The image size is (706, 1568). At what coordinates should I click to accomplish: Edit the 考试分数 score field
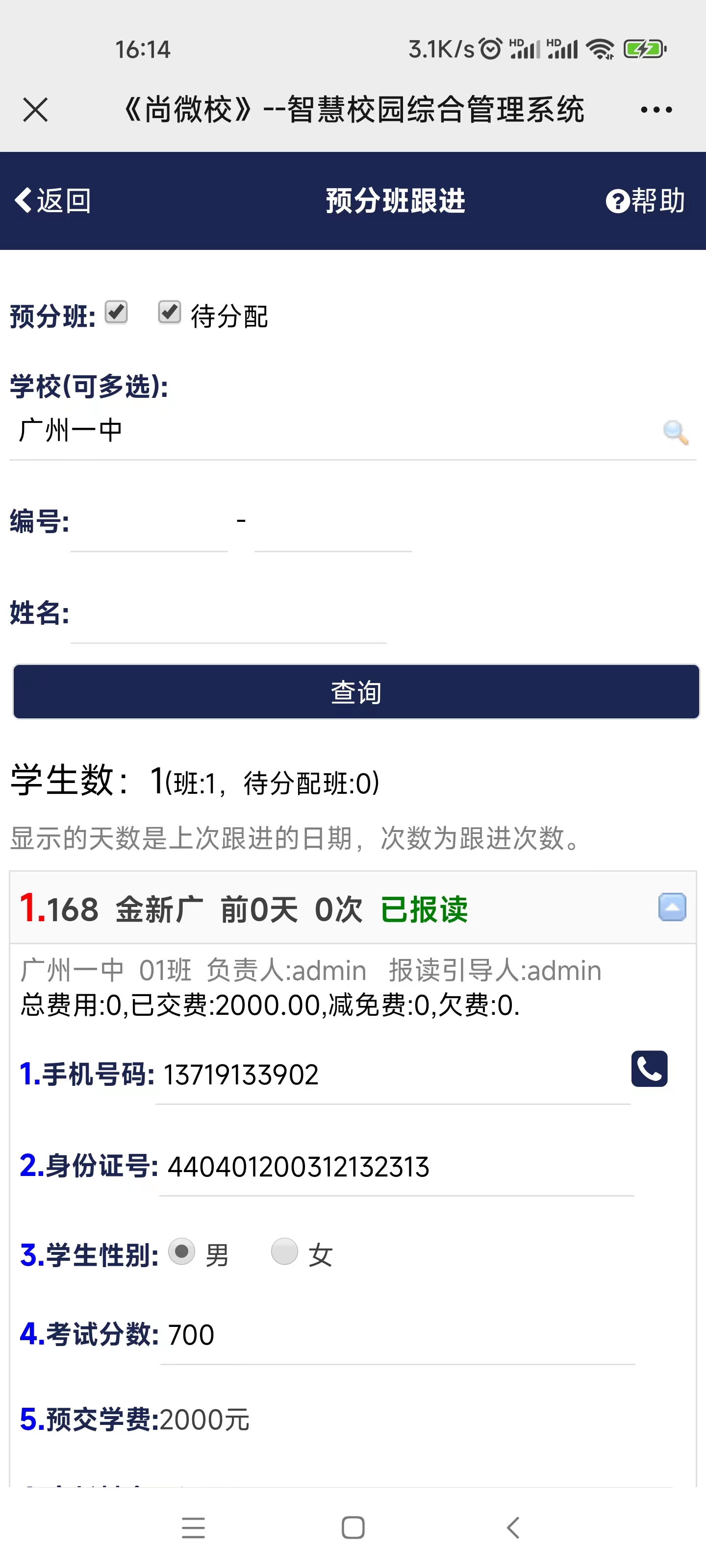[396, 1335]
